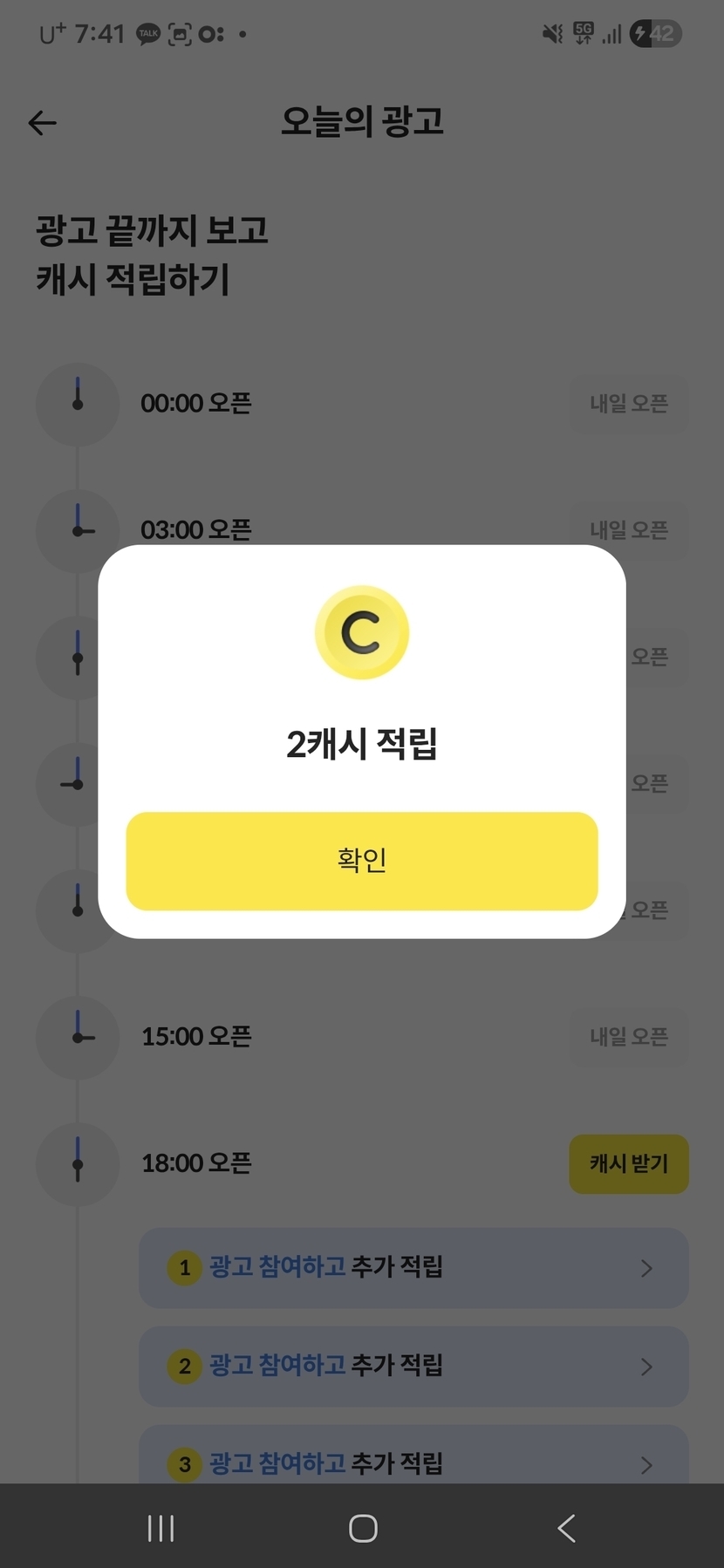Open recent apps from the navigation bar
724x1568 pixels.
pos(161,1528)
